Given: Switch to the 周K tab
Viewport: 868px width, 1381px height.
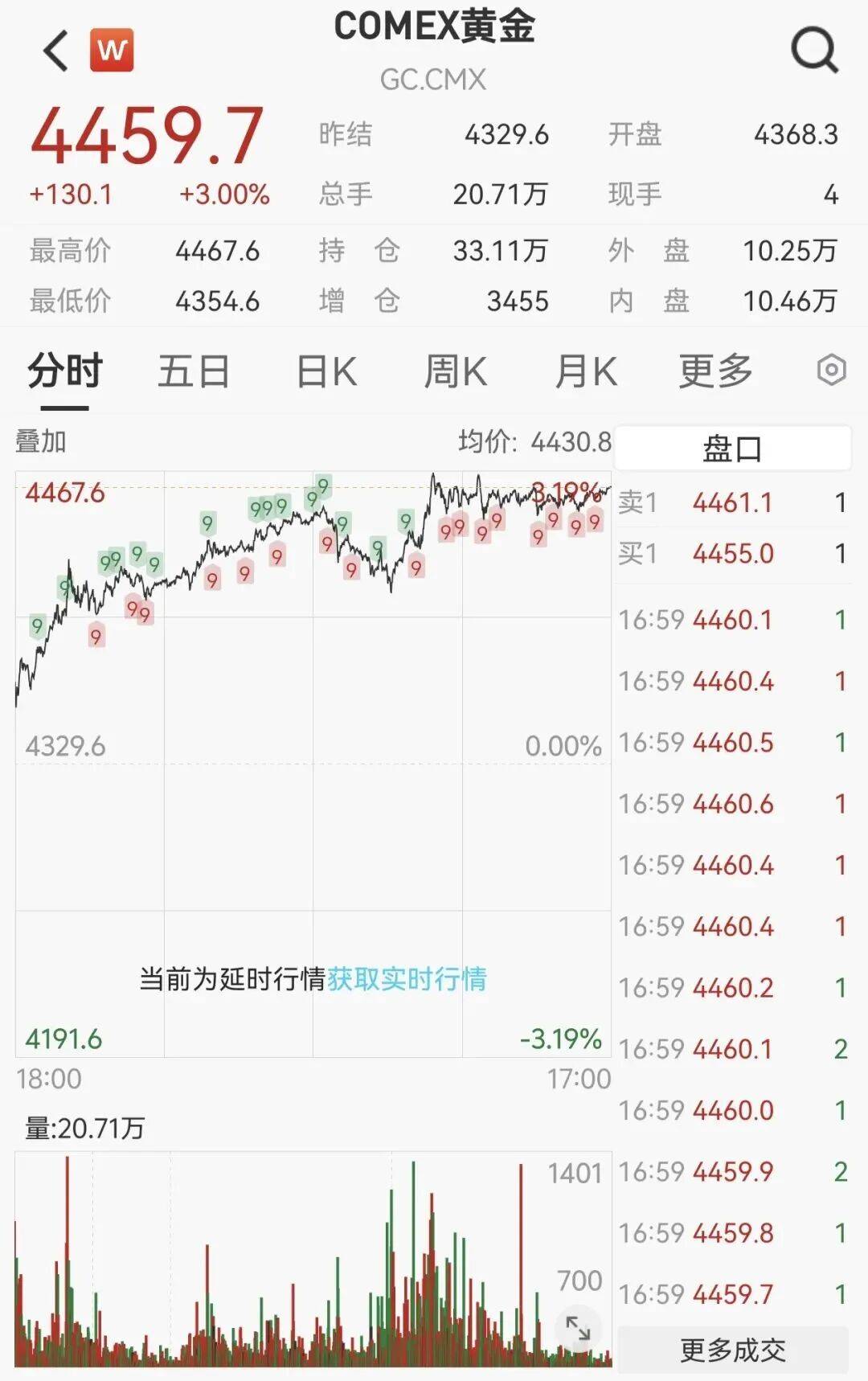Looking at the screenshot, I should 456,371.
